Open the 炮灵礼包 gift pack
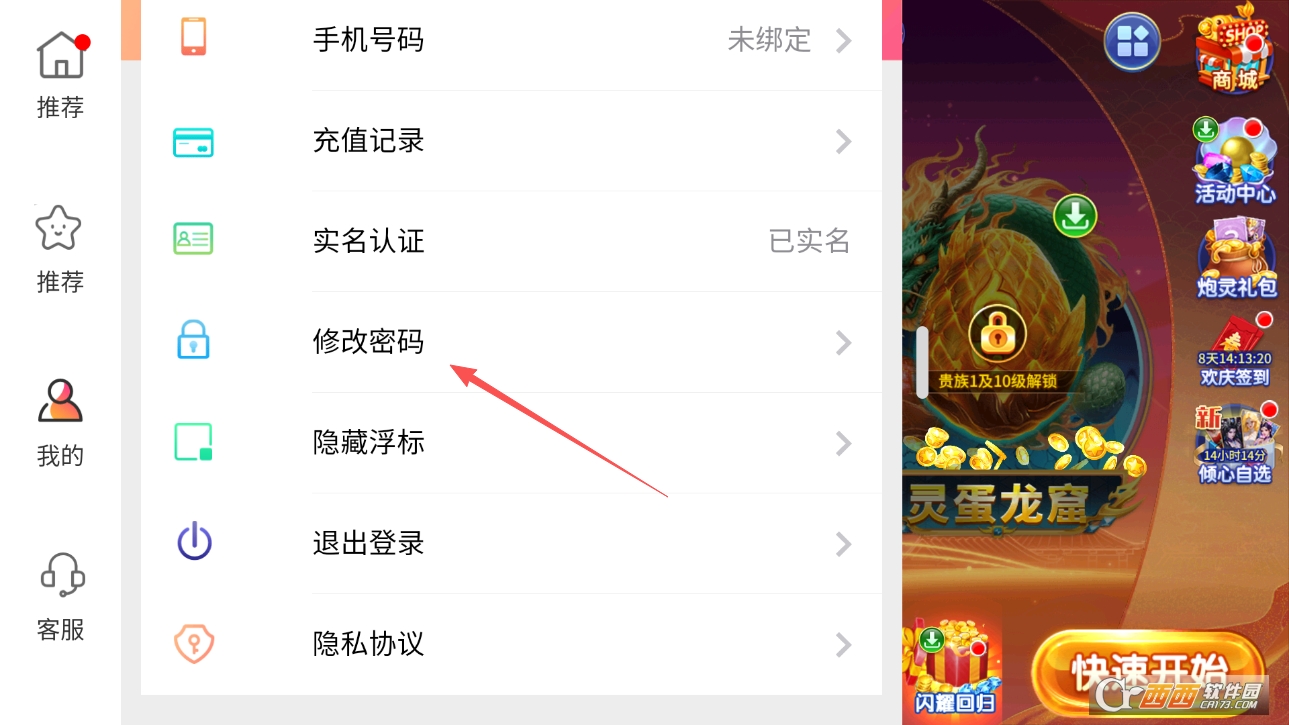 pos(1236,260)
